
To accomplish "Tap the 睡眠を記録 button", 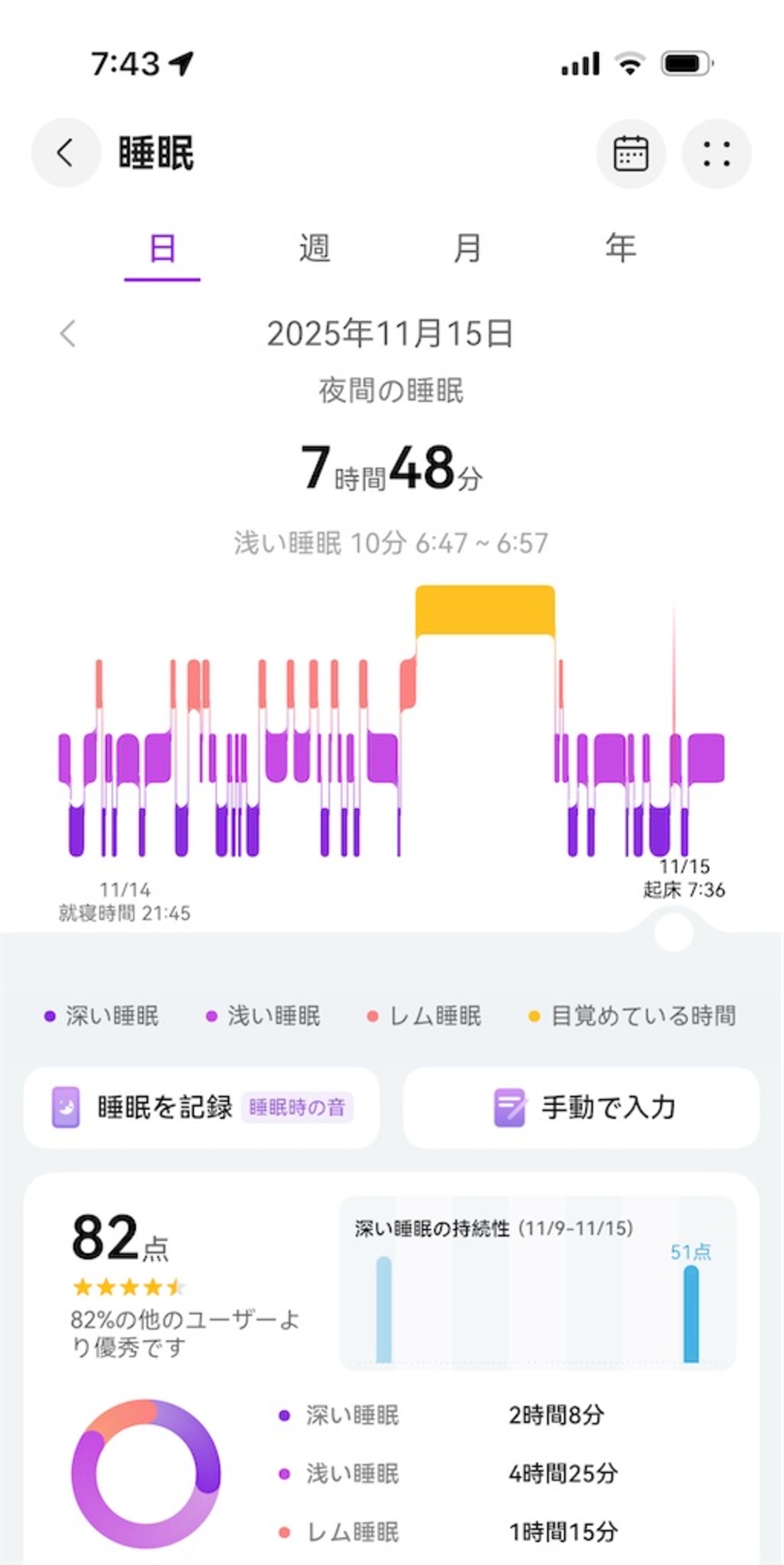I will tap(201, 1107).
